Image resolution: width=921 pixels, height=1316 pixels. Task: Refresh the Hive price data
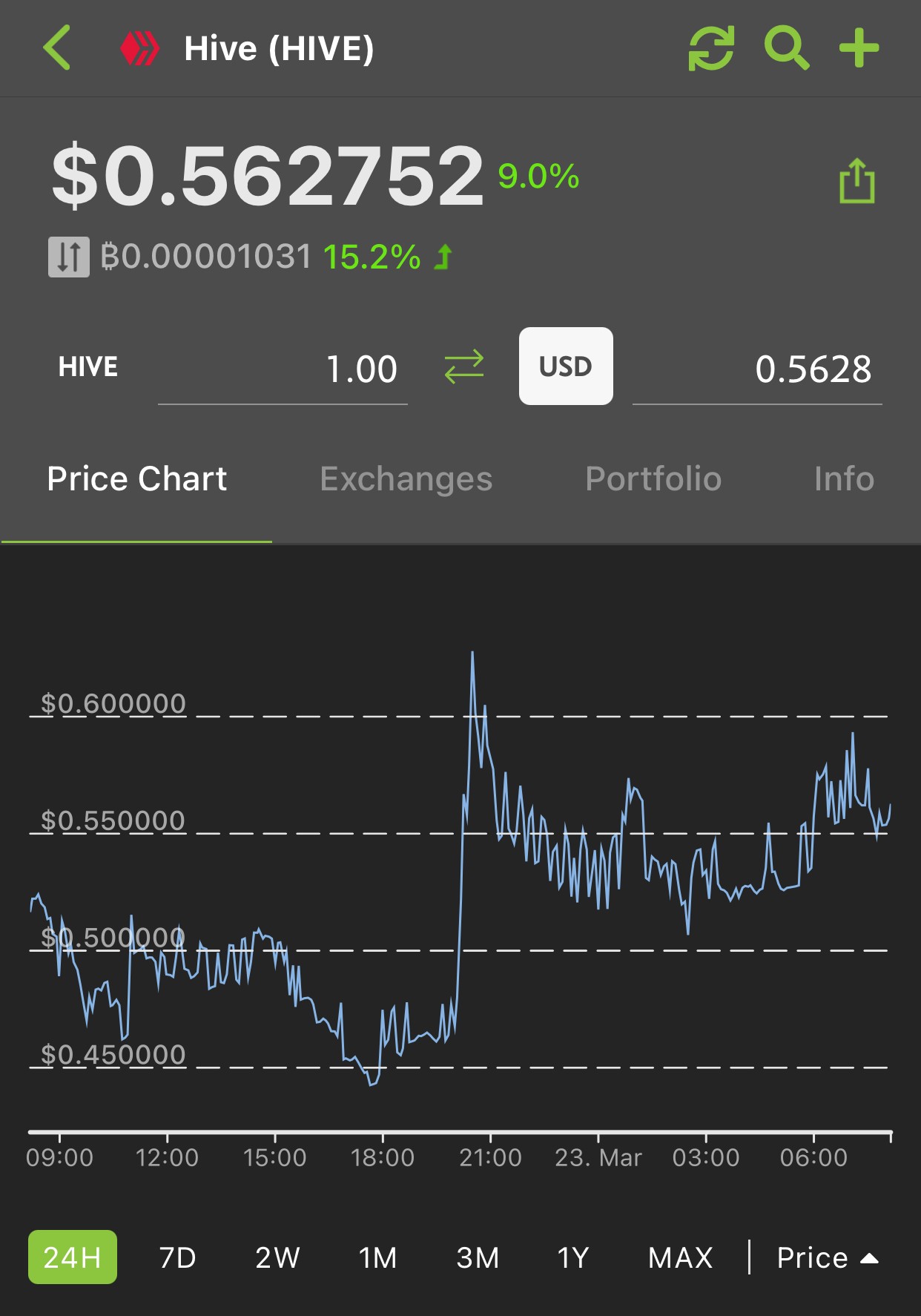tap(711, 48)
